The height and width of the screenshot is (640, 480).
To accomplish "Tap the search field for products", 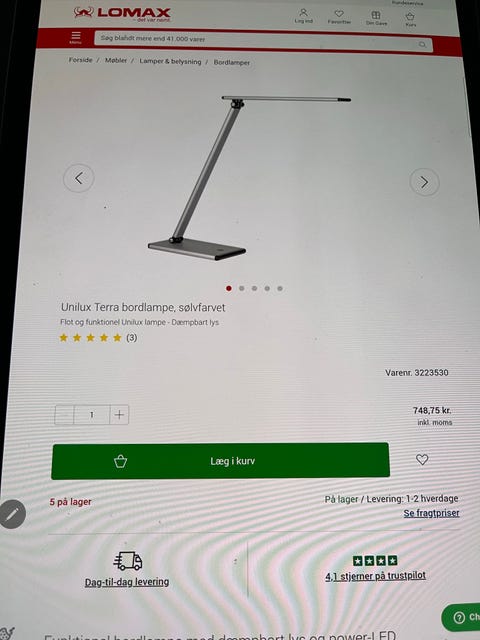I will [263, 41].
